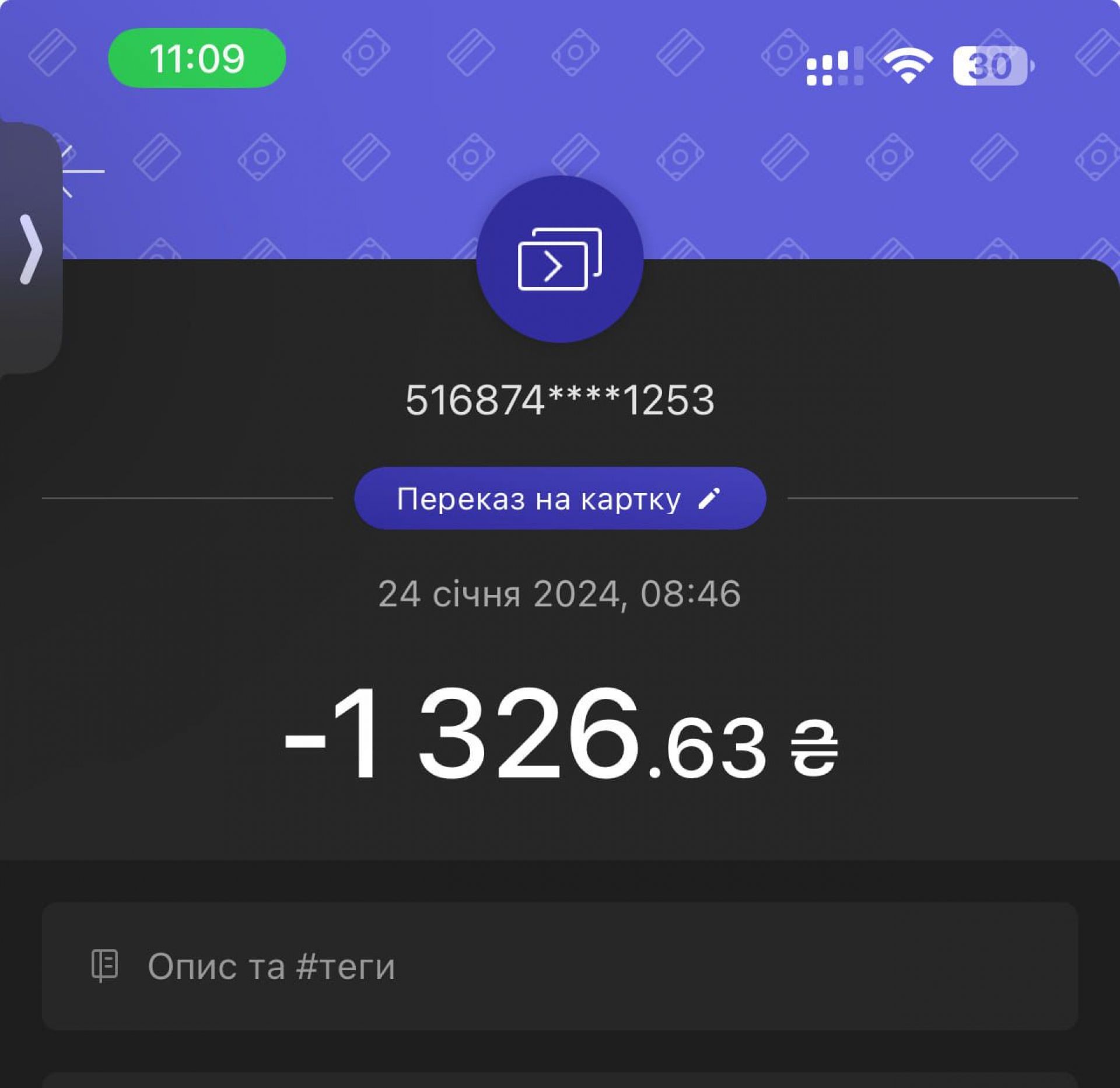Image resolution: width=1120 pixels, height=1088 pixels.
Task: Tap the 'Опис та #теги' description field
Action: pyautogui.click(x=559, y=967)
